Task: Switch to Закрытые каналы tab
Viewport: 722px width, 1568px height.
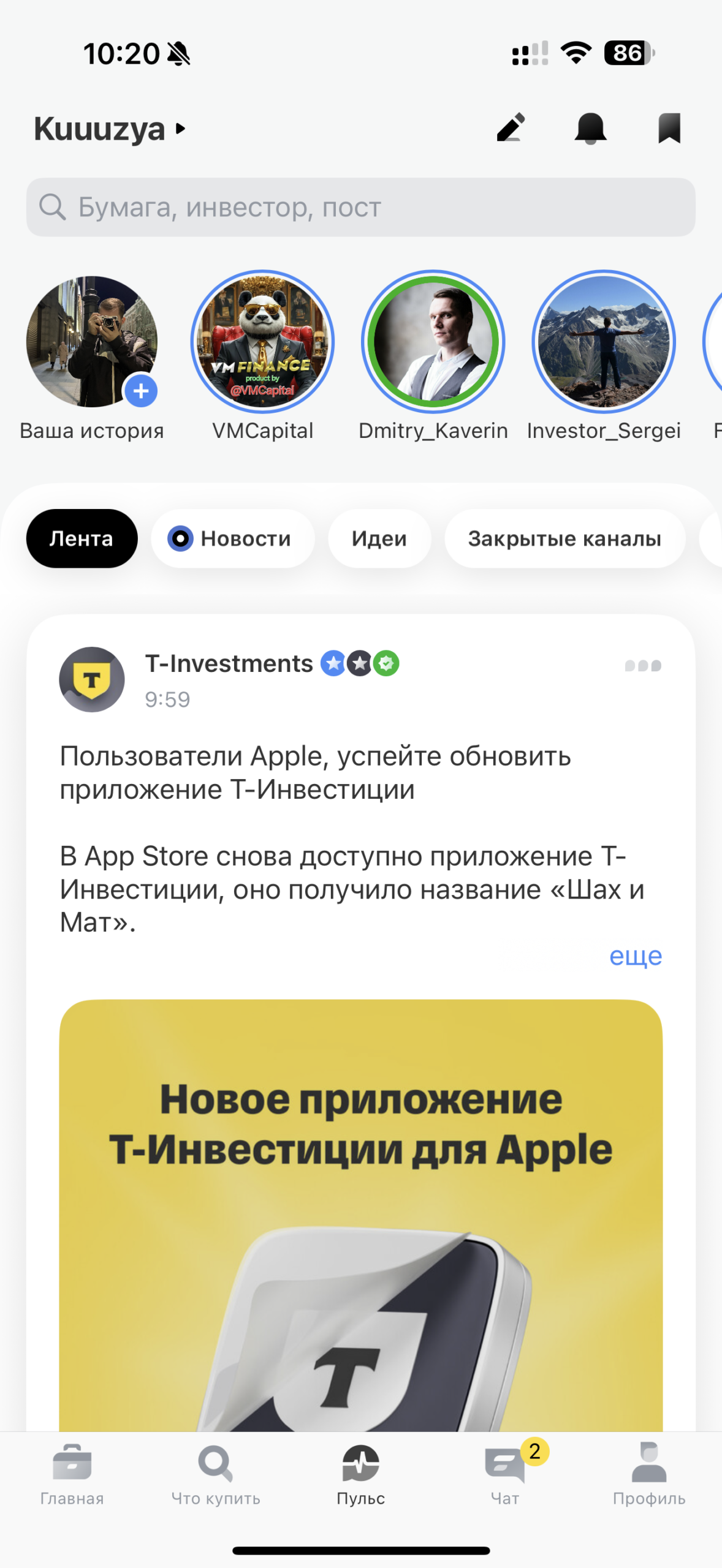Action: 564,538
